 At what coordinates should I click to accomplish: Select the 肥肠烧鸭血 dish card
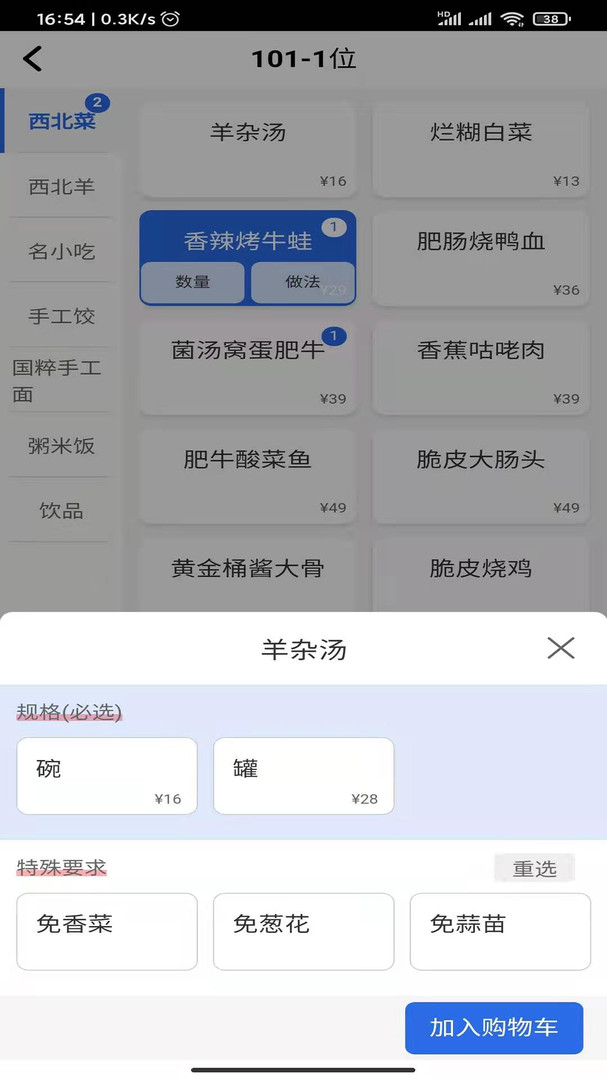[481, 258]
